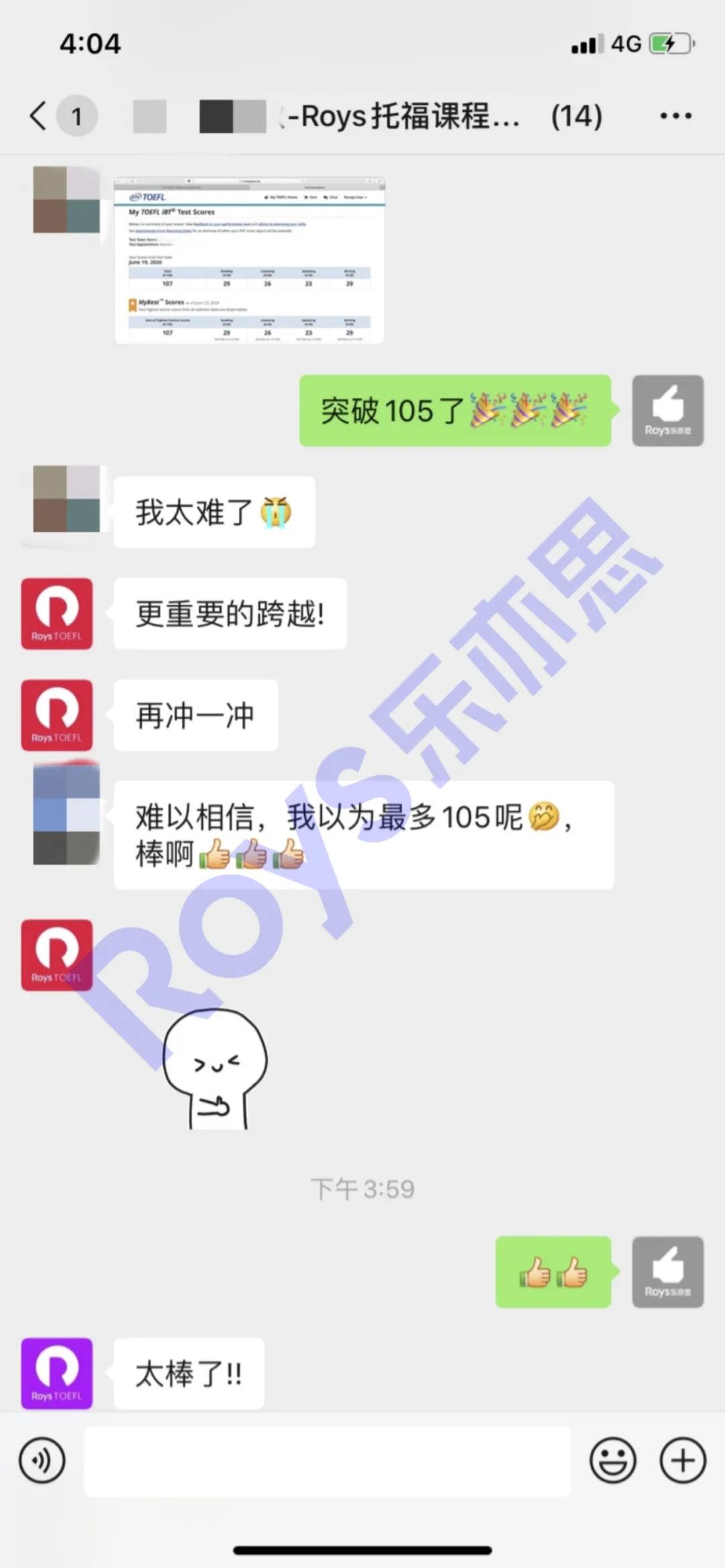Open profile of sender of 难以相信 message

coord(66,814)
